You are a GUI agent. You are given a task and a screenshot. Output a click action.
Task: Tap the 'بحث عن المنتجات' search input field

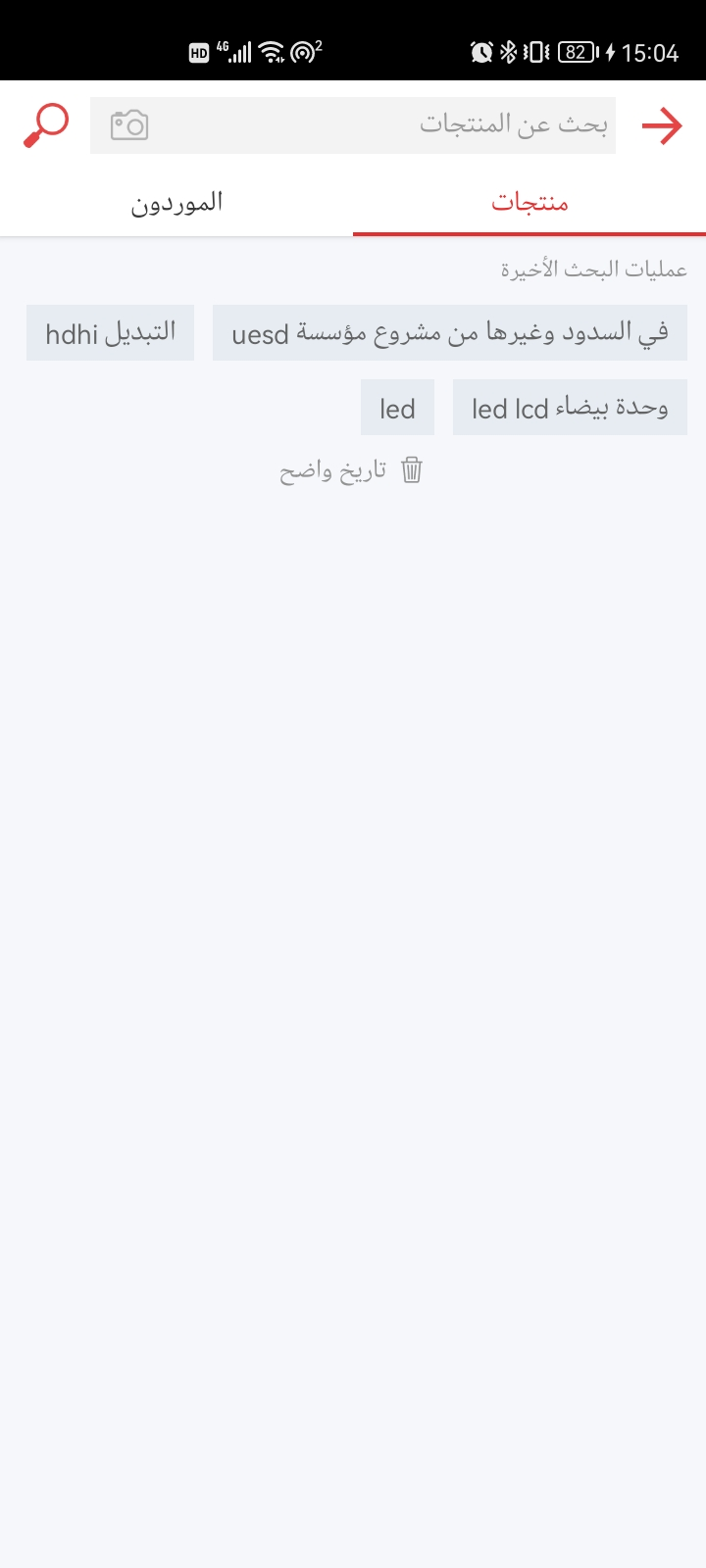point(392,124)
